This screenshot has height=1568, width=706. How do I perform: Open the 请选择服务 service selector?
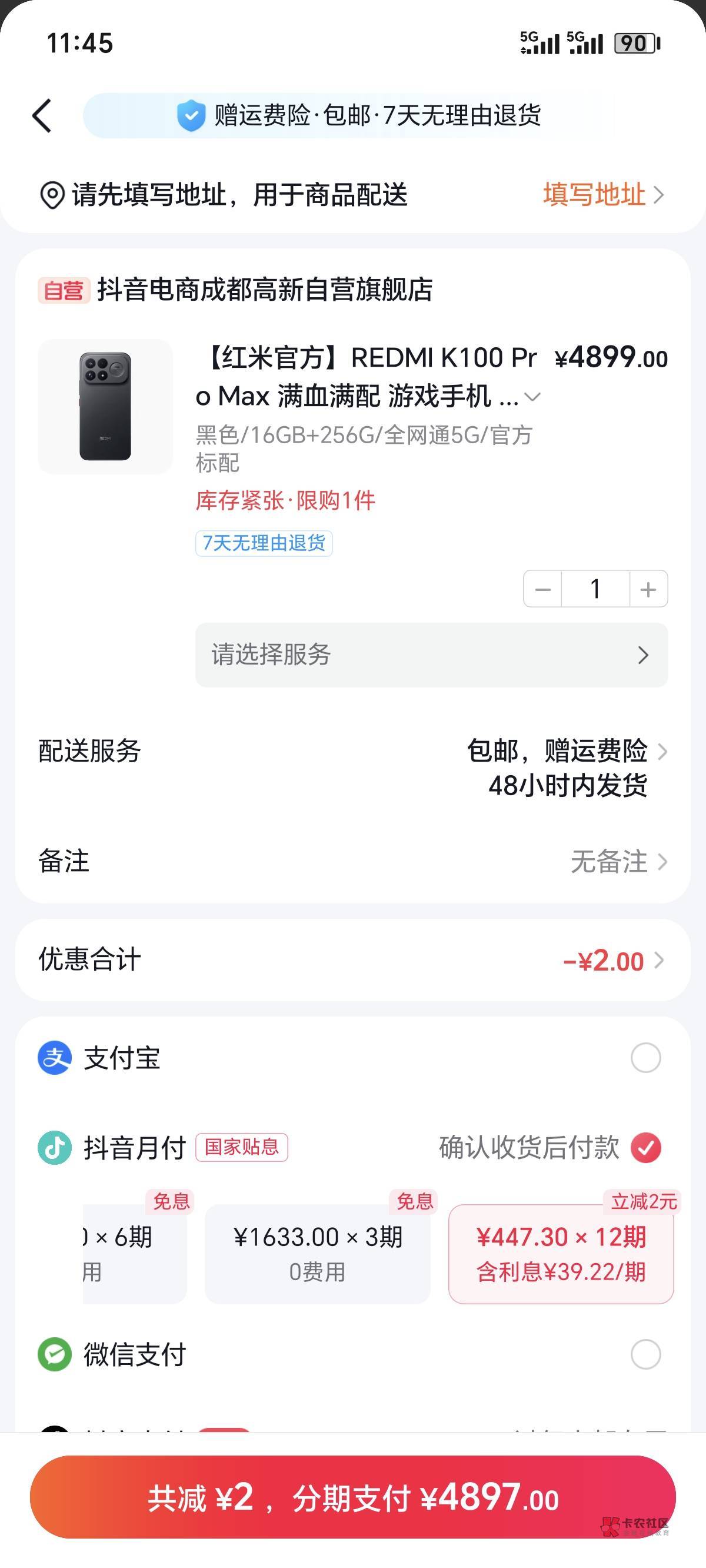coord(431,655)
